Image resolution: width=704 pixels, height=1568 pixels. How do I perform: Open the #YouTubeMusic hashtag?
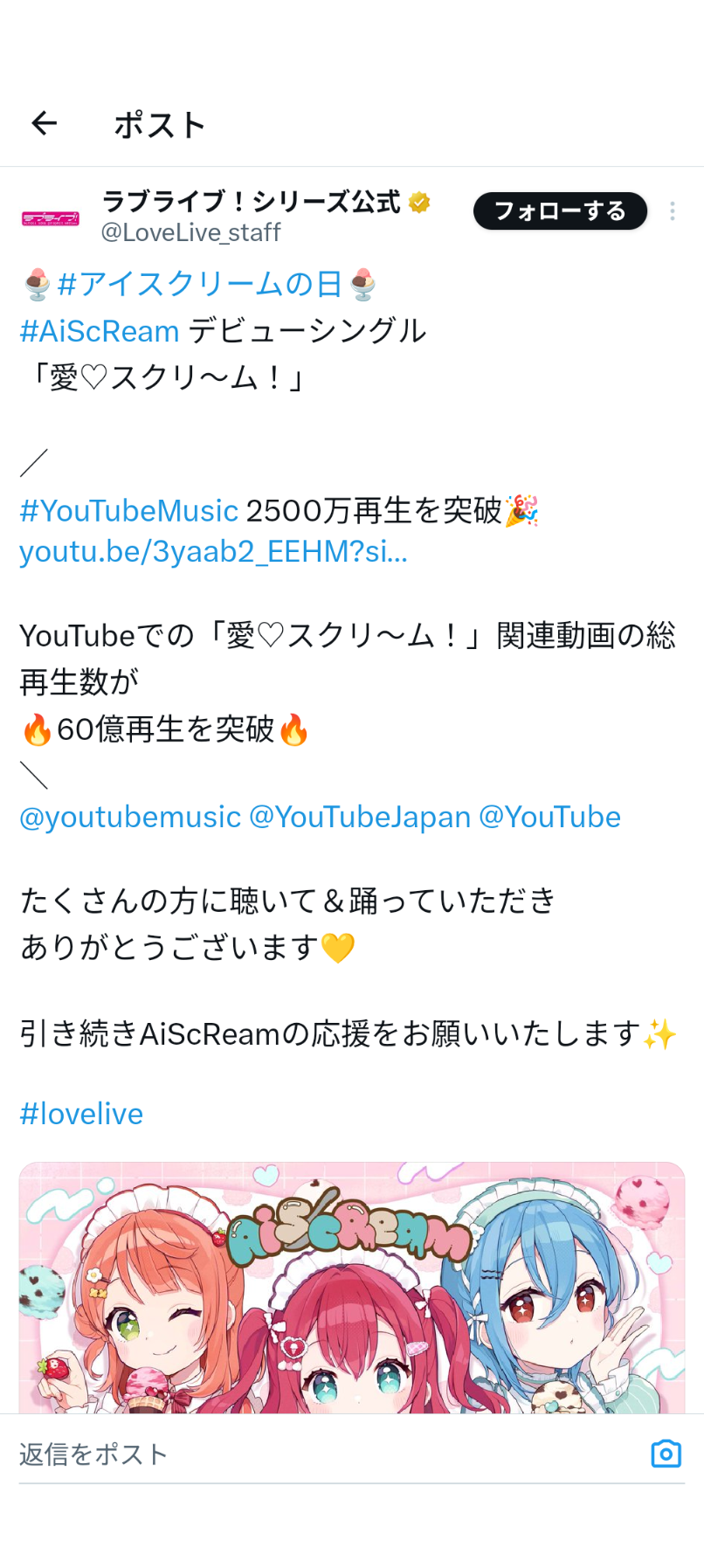(x=129, y=511)
